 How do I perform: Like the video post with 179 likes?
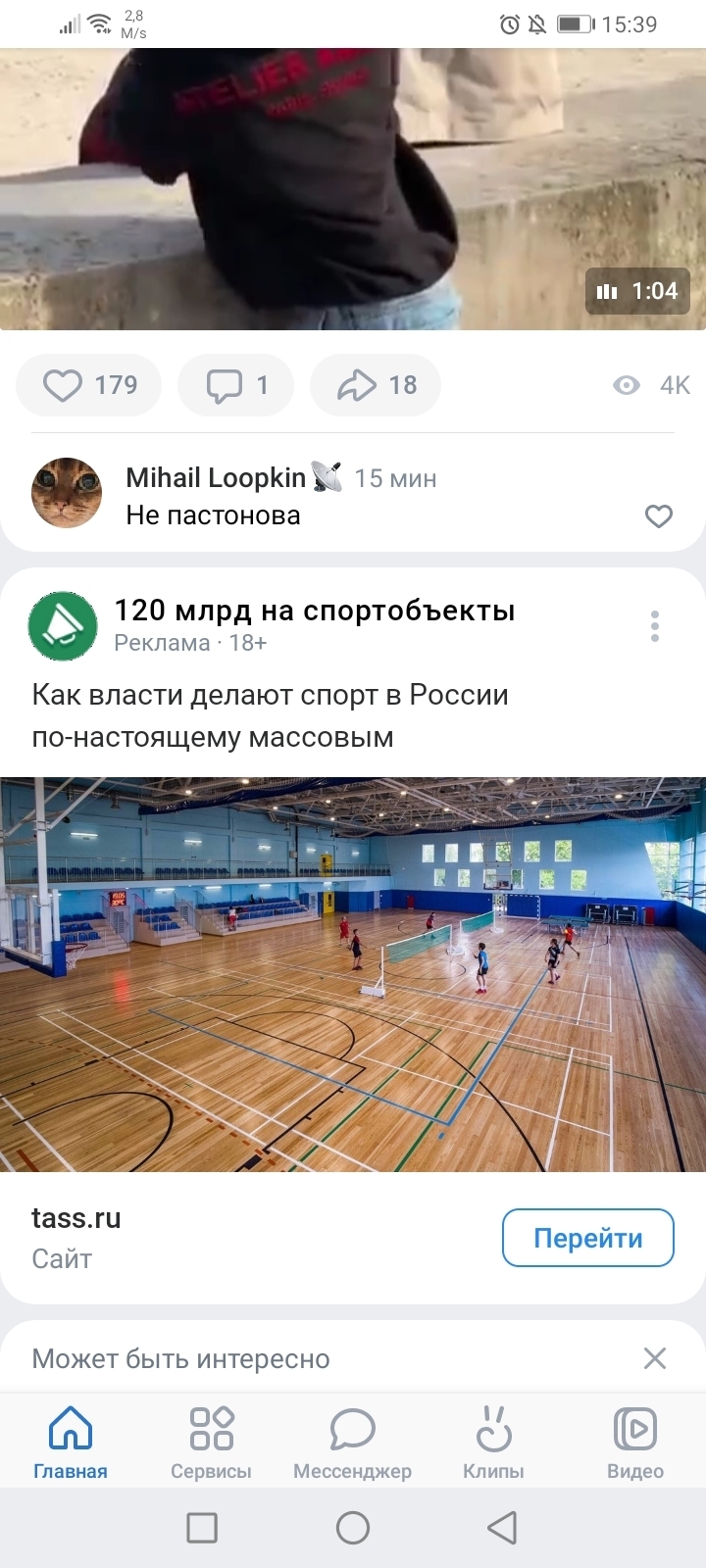coord(89,385)
